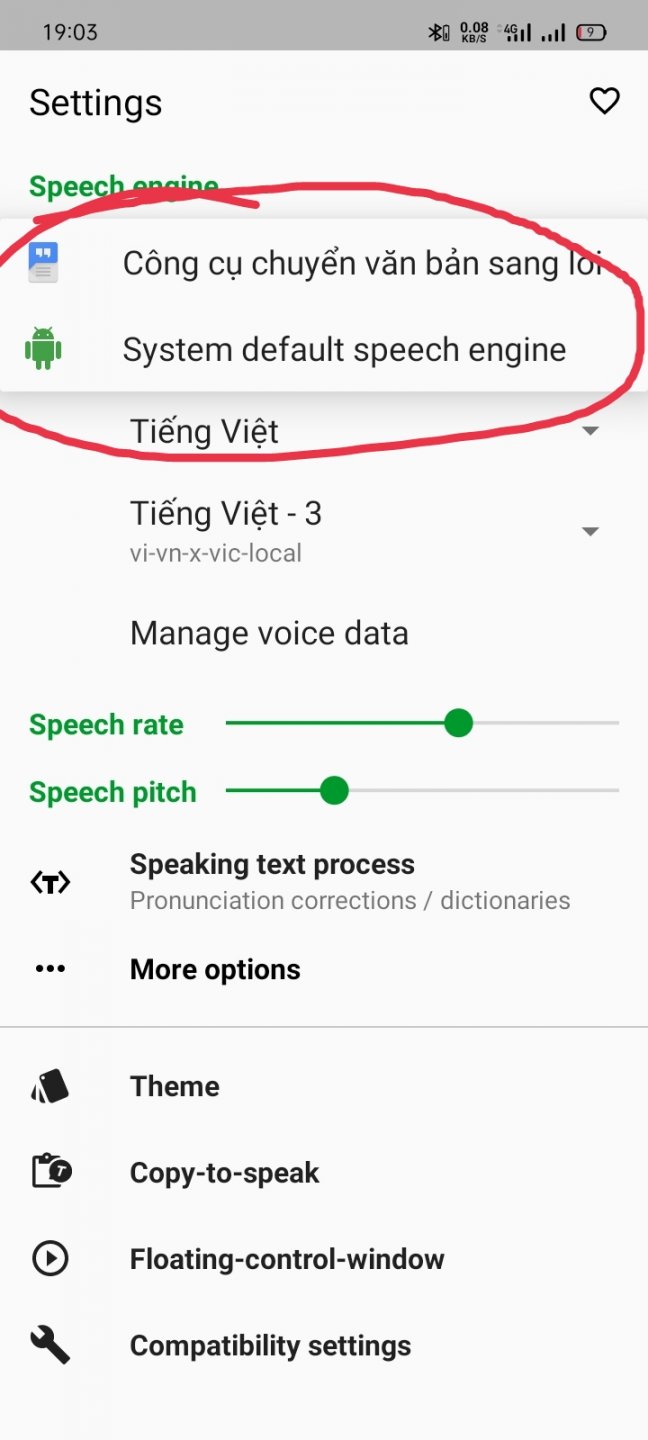Open Copy-to-speak settings
The width and height of the screenshot is (648, 1440).
224,1172
